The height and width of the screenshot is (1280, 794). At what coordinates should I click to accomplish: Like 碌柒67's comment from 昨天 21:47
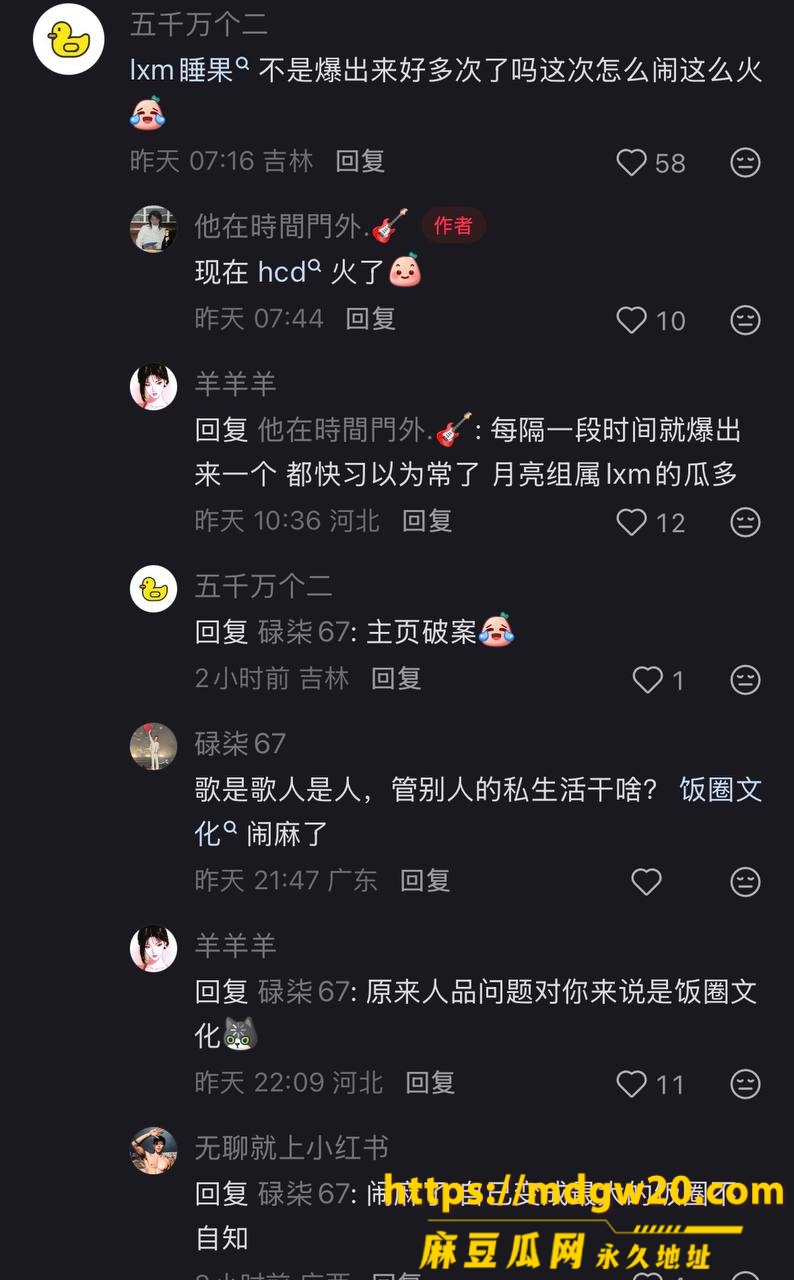(646, 882)
